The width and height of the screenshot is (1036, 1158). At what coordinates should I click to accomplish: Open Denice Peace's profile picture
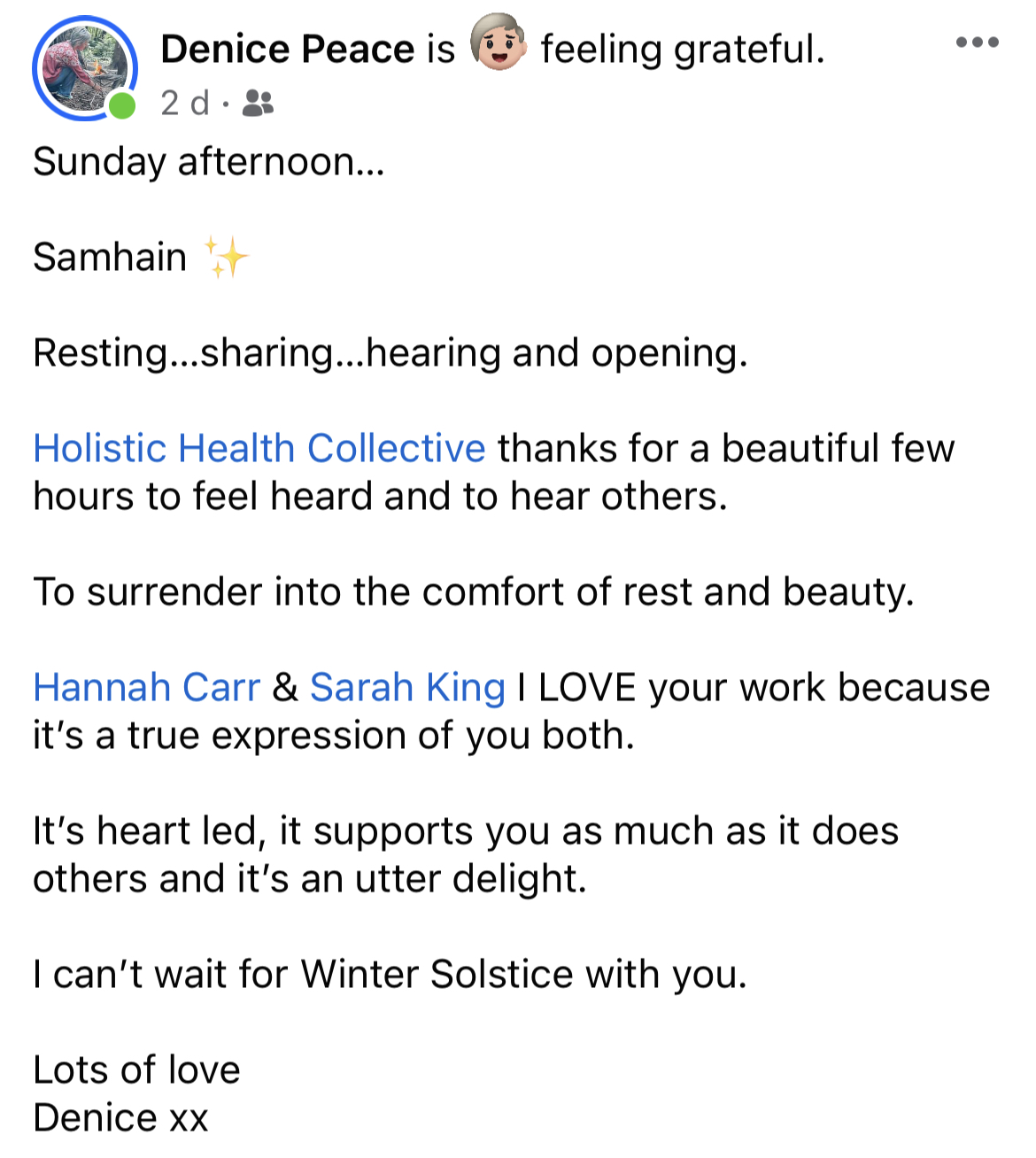[85, 68]
